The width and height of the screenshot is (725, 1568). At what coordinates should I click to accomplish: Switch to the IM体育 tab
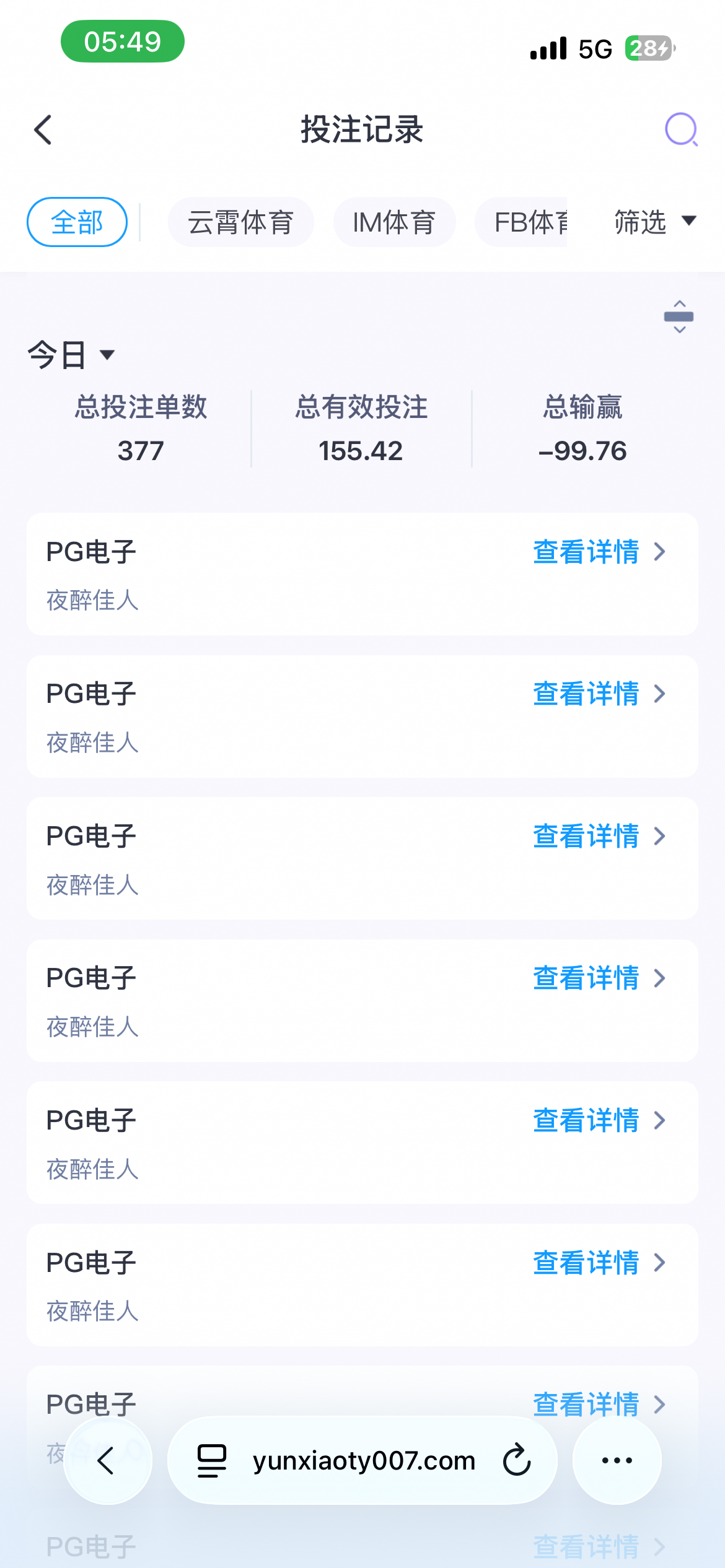pos(394,222)
